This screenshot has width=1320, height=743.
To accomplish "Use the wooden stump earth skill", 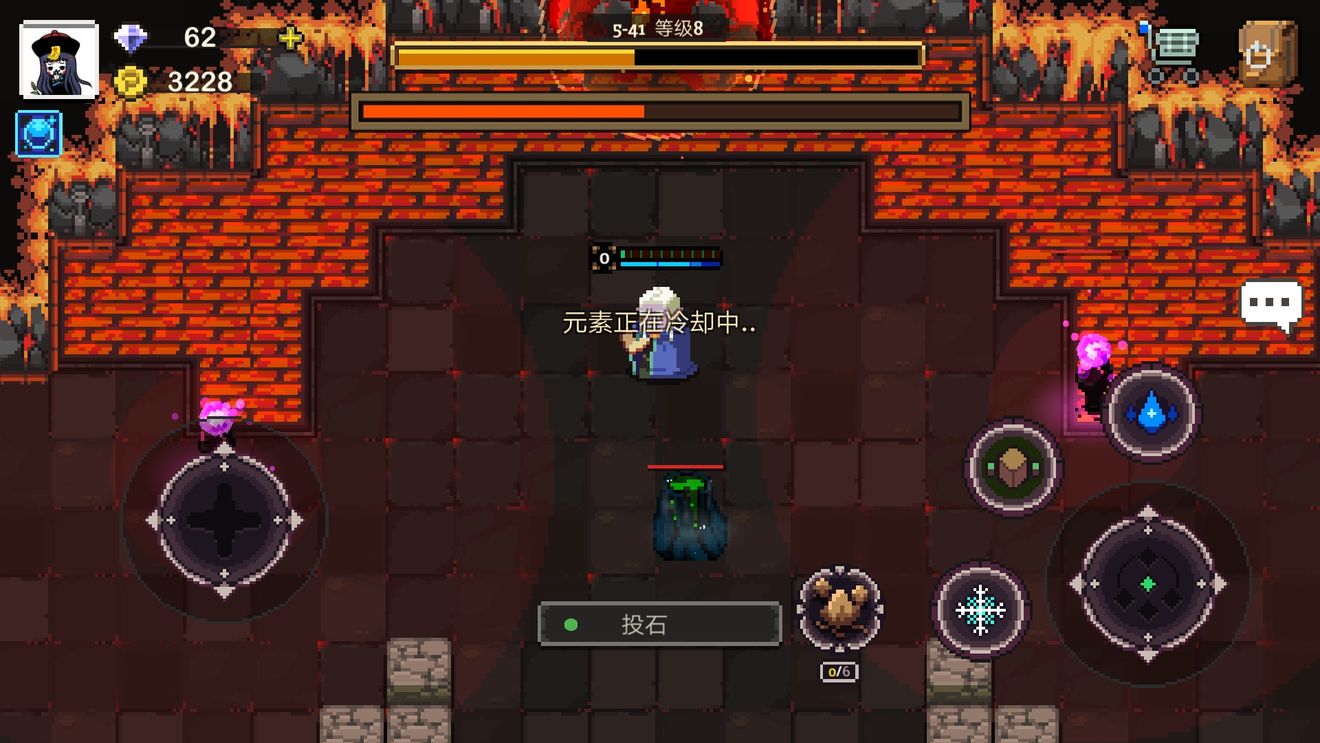I will (x=1013, y=467).
